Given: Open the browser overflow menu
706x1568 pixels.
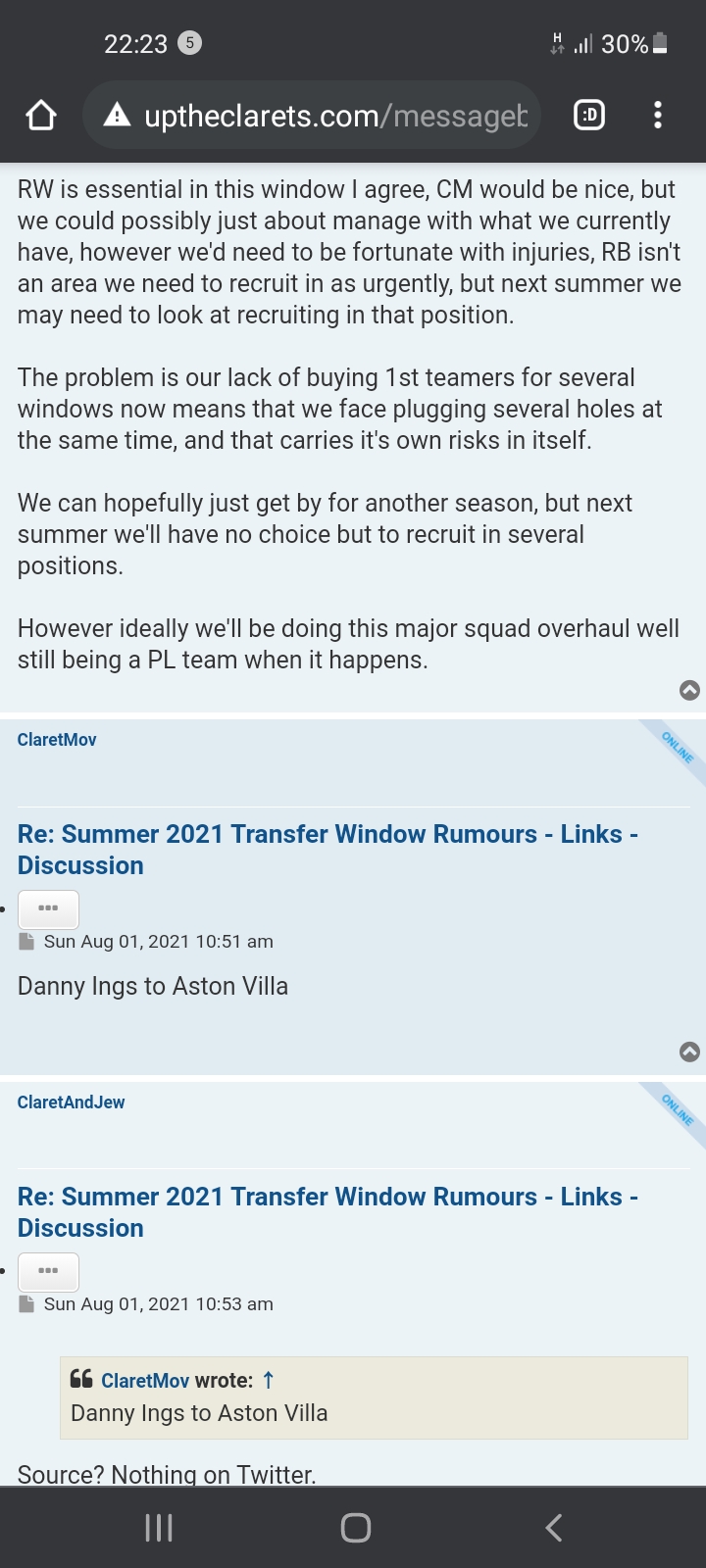Looking at the screenshot, I should click(x=658, y=116).
